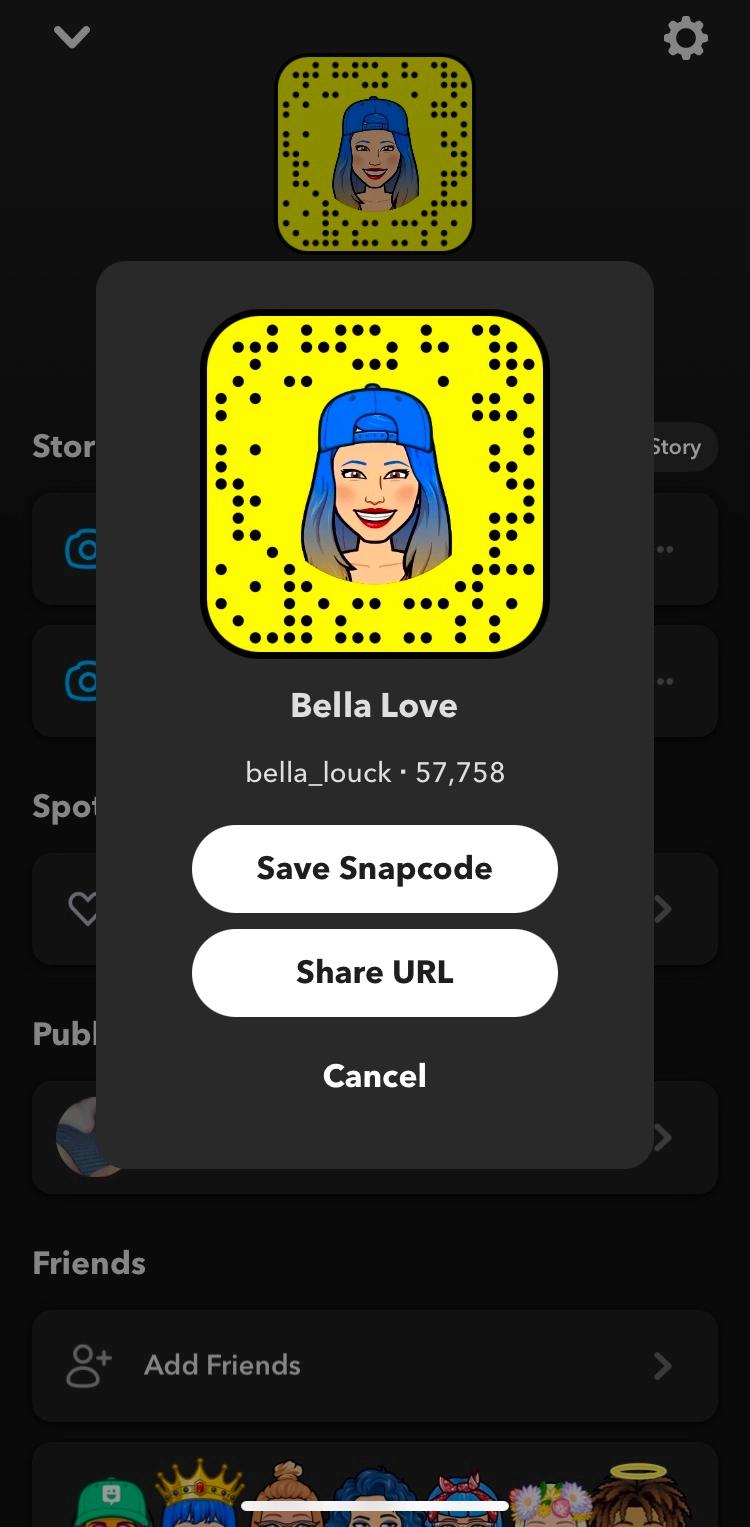
Task: Open the Add Friends row
Action: pos(374,1365)
